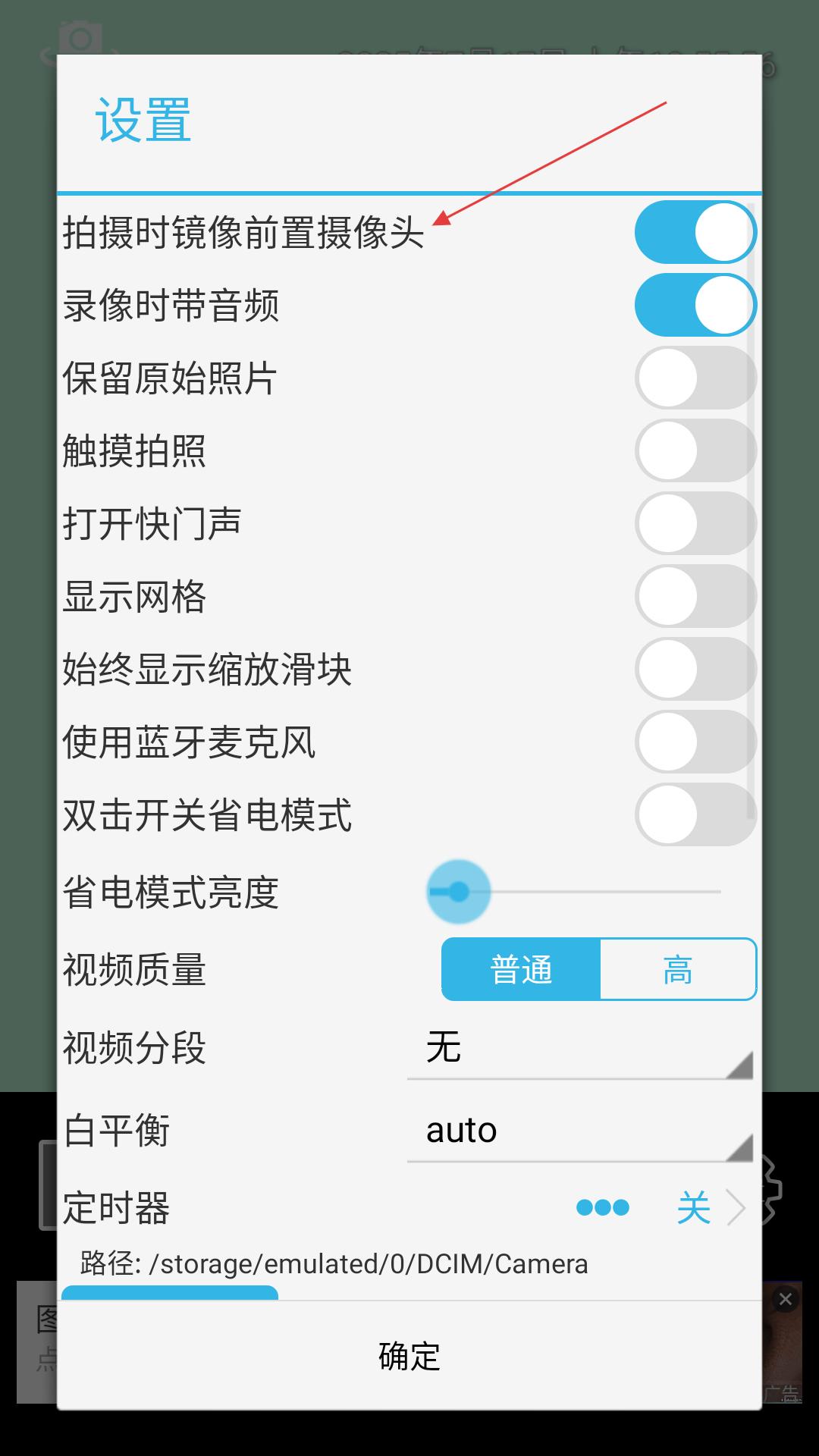Tap the 省电模式亮度 brightness slider
The width and height of the screenshot is (819, 1456).
[x=574, y=892]
